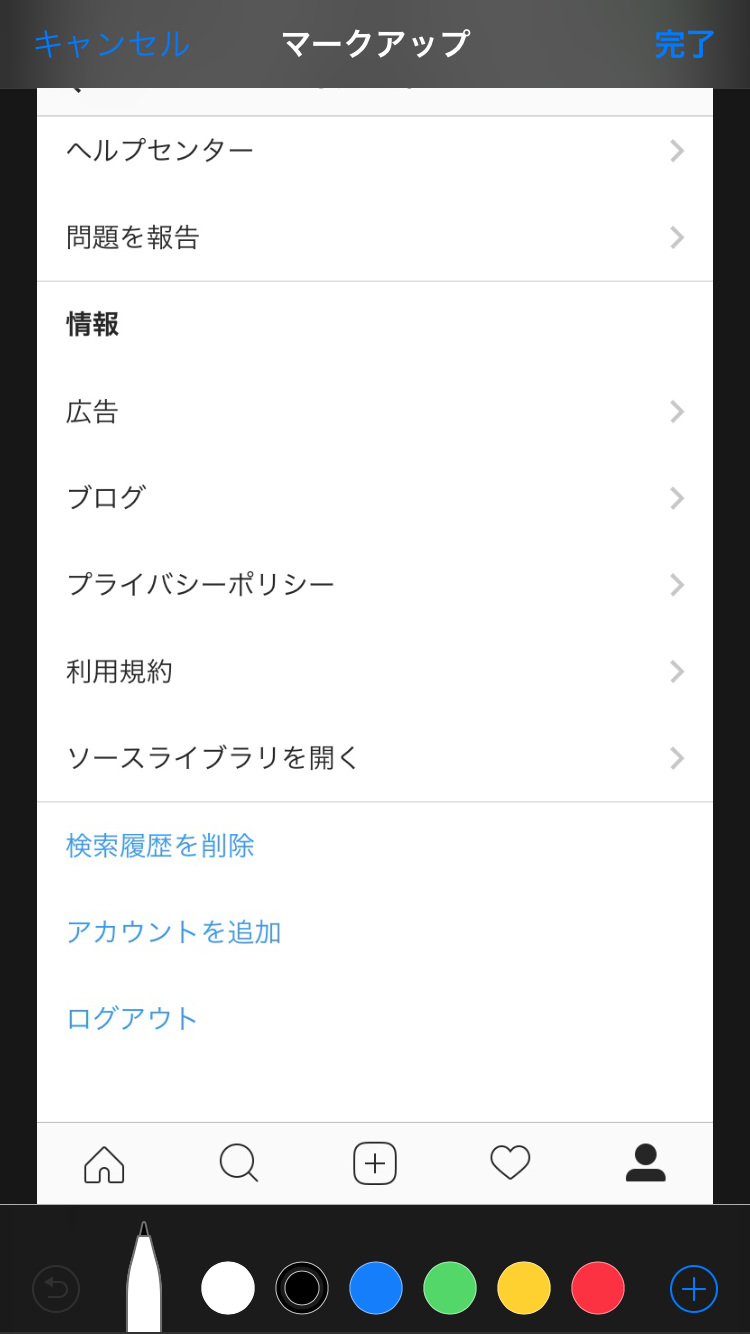The width and height of the screenshot is (750, 1334).
Task: Pick the green color swatch
Action: pos(450,1288)
